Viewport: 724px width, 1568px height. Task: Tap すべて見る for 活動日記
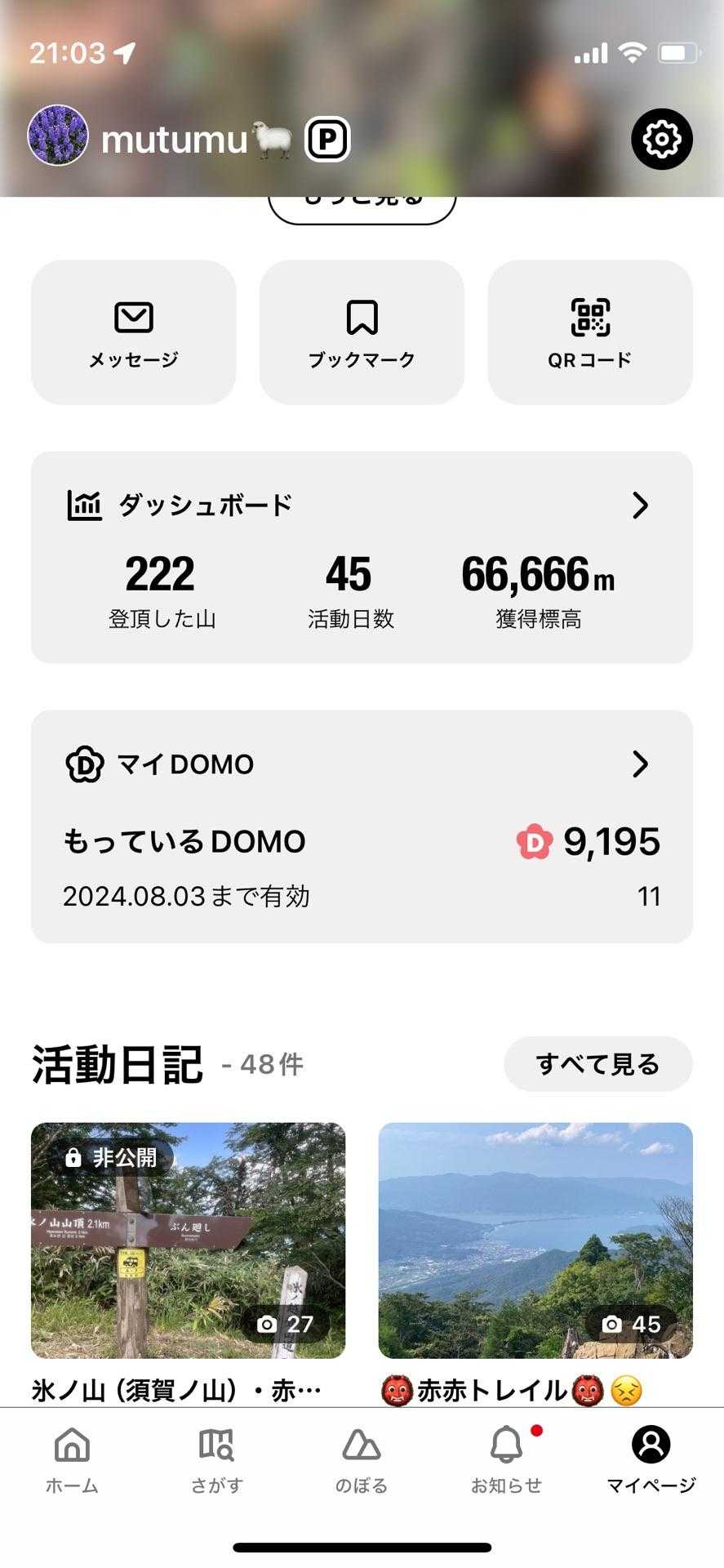click(x=597, y=1064)
